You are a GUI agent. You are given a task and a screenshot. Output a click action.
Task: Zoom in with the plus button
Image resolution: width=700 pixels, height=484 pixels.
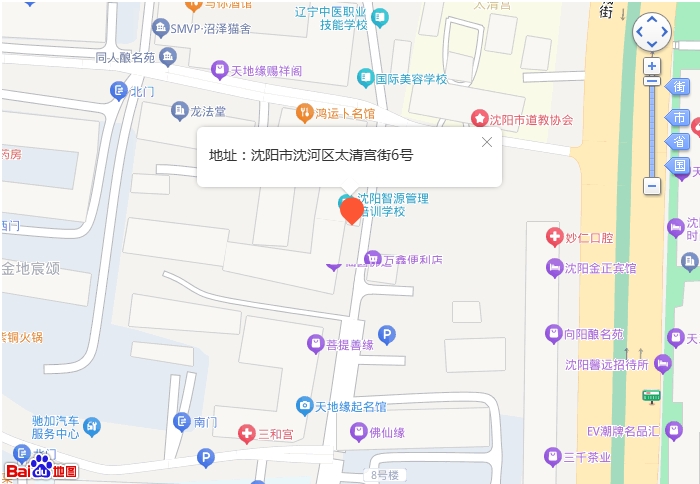652,66
